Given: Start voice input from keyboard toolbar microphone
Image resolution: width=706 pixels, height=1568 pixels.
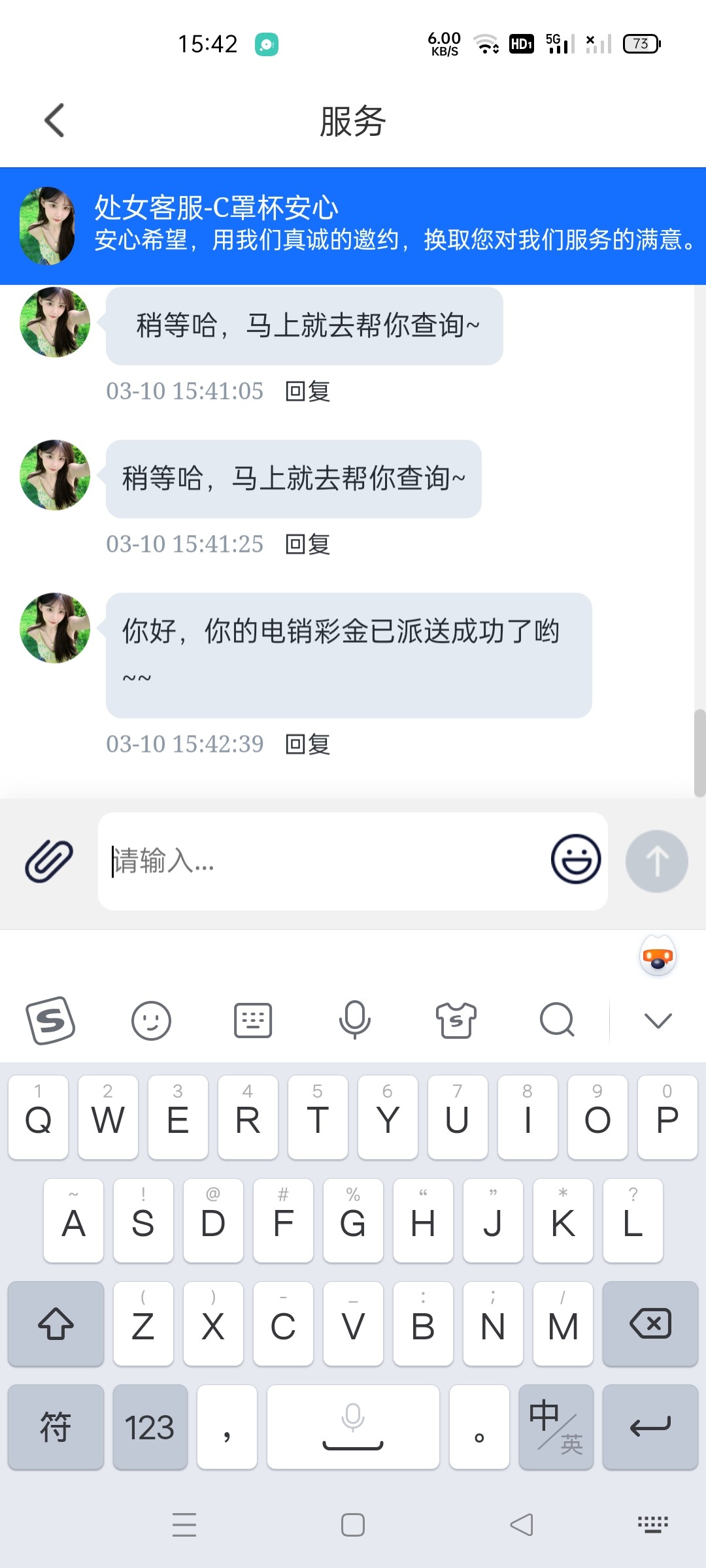Looking at the screenshot, I should point(354,1020).
